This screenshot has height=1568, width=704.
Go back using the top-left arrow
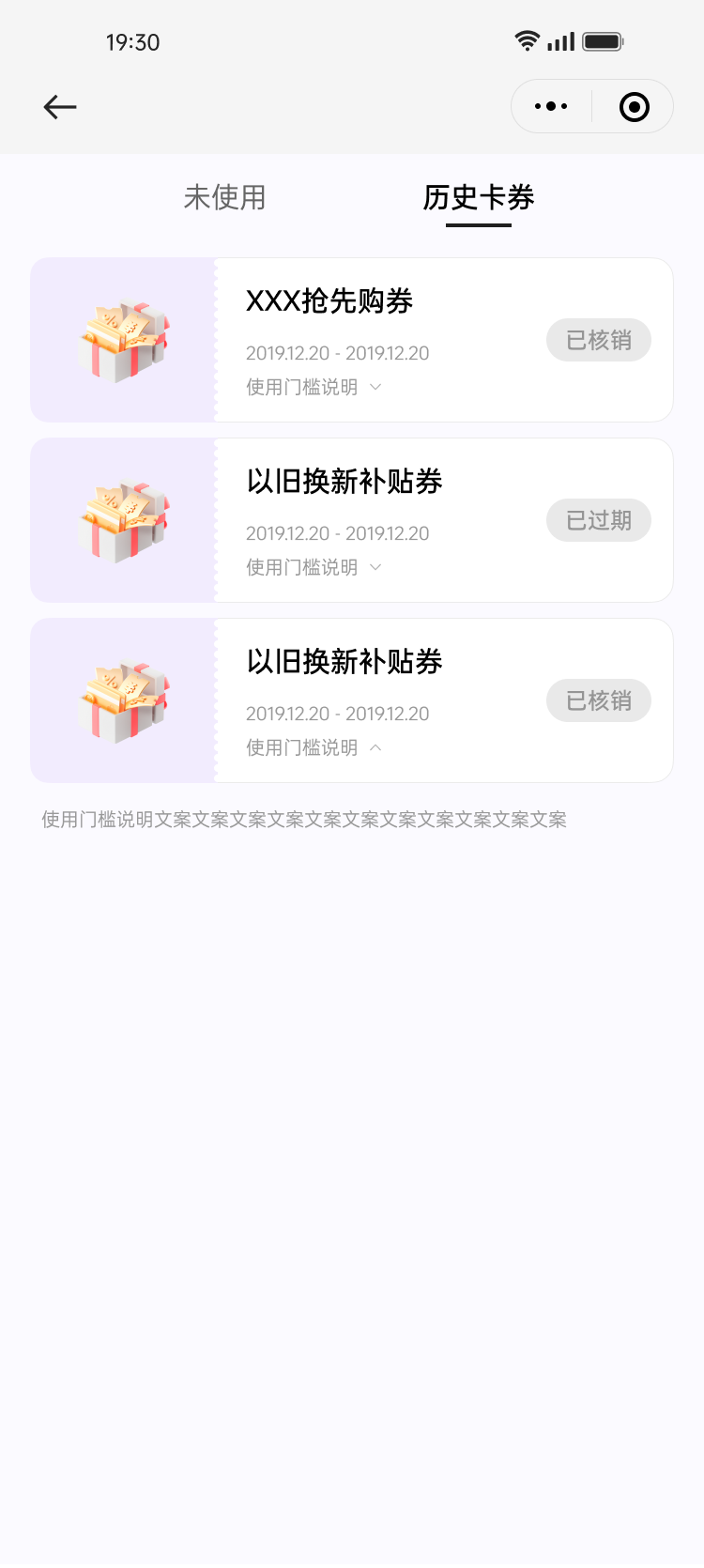click(x=60, y=107)
